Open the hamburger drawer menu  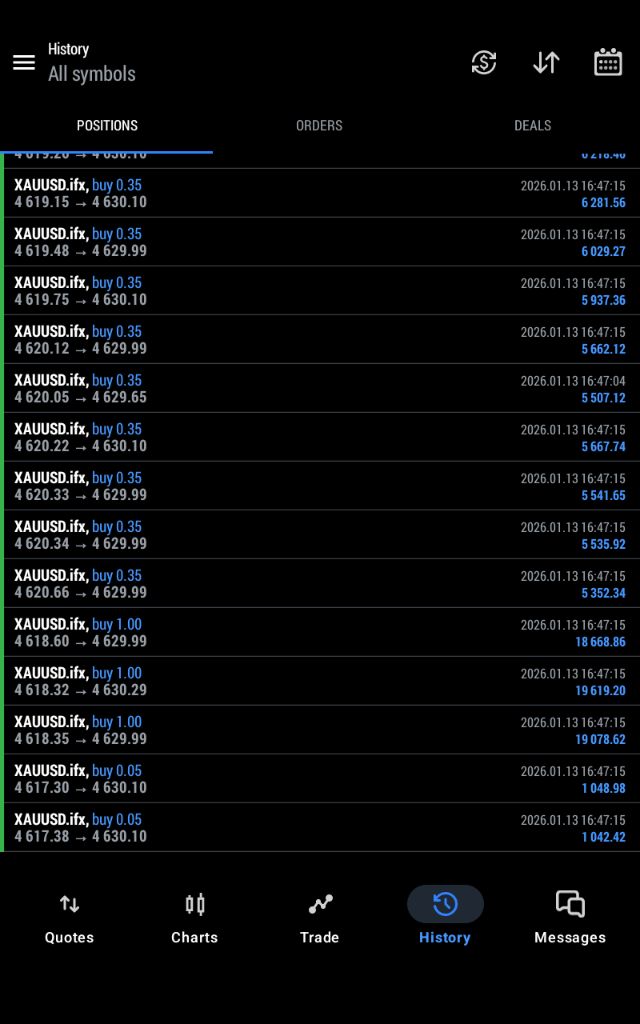pyautogui.click(x=24, y=62)
